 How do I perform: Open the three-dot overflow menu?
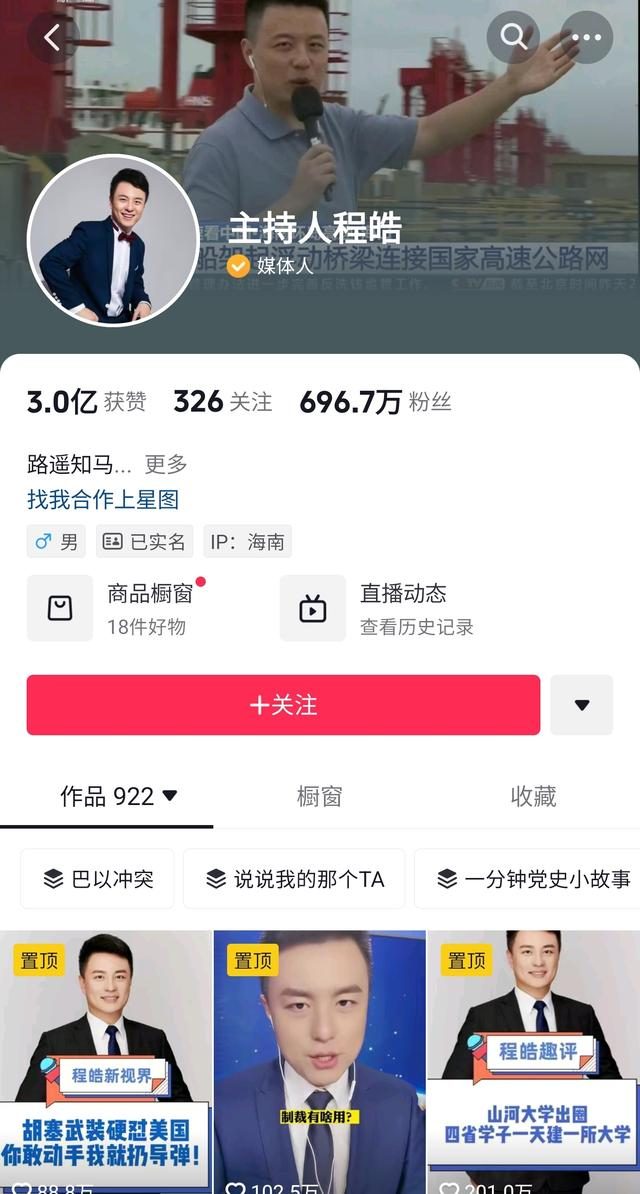[586, 38]
